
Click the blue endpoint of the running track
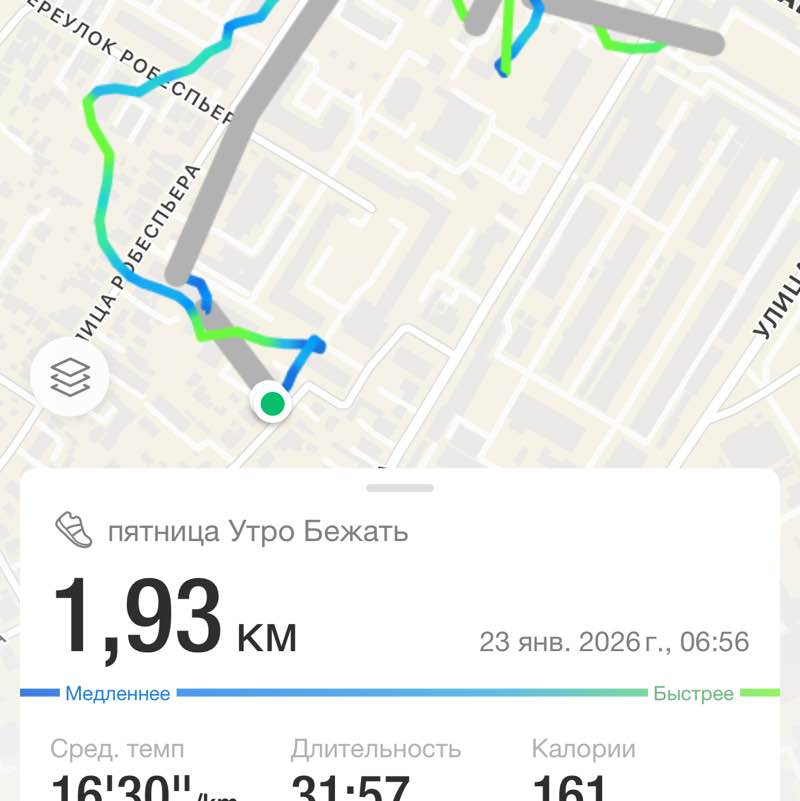click(317, 341)
